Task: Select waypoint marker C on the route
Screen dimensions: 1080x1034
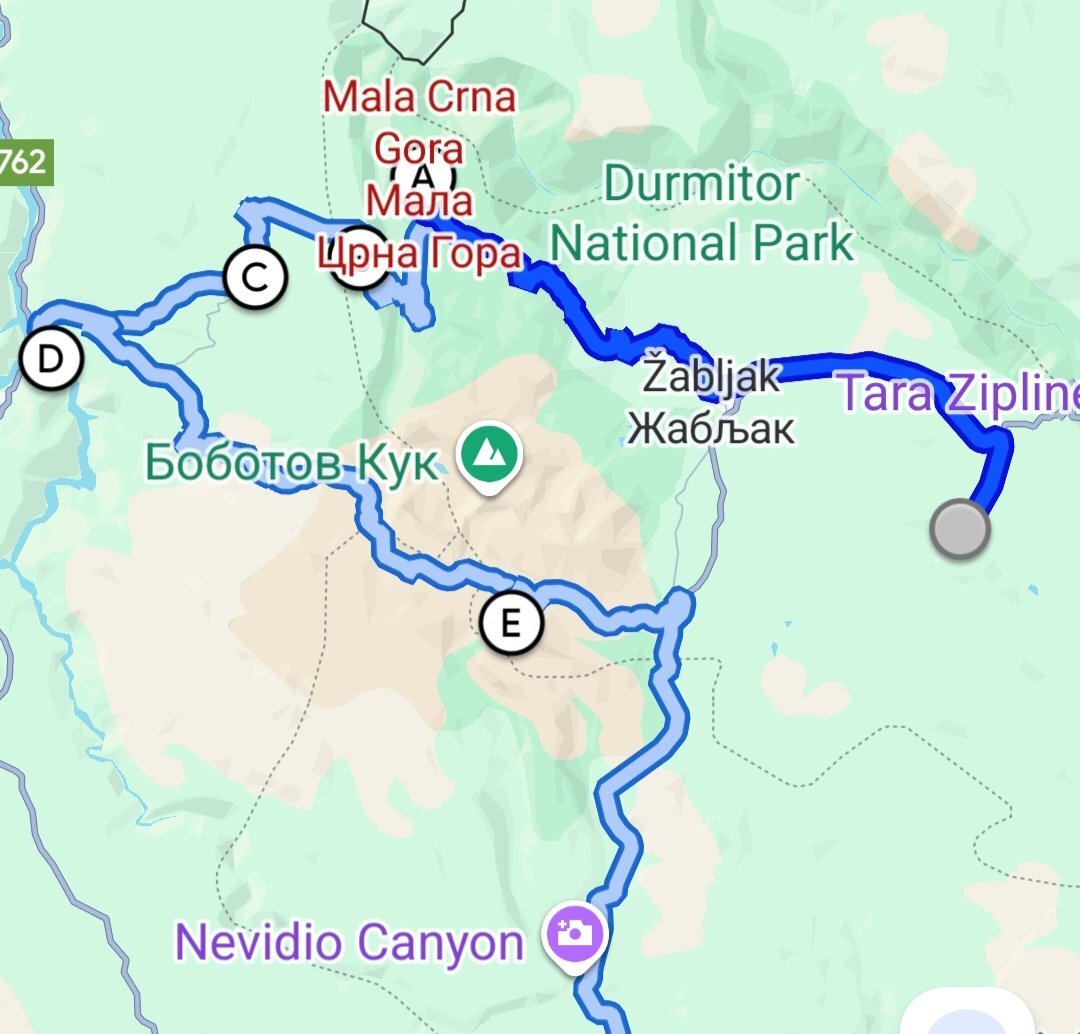Action: point(255,276)
